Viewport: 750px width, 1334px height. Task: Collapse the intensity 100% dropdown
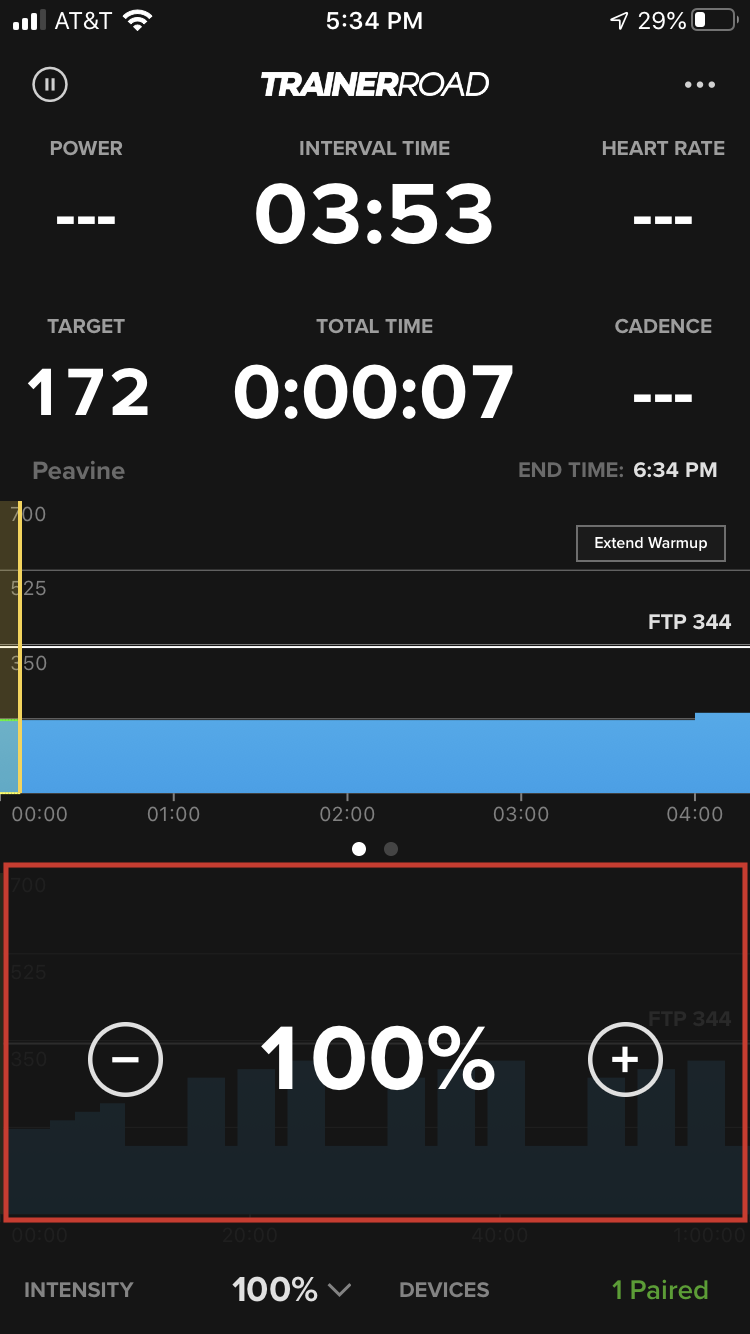point(291,1289)
